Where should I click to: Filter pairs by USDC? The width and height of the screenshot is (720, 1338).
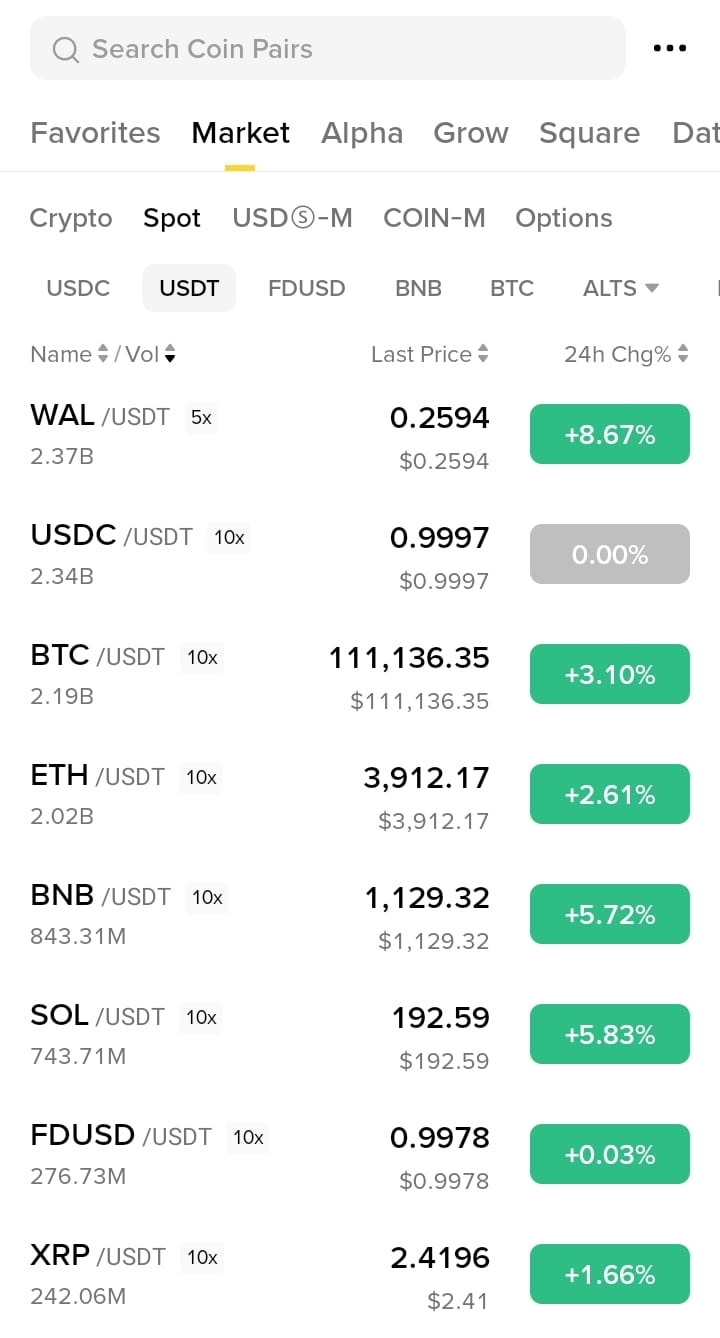(78, 288)
